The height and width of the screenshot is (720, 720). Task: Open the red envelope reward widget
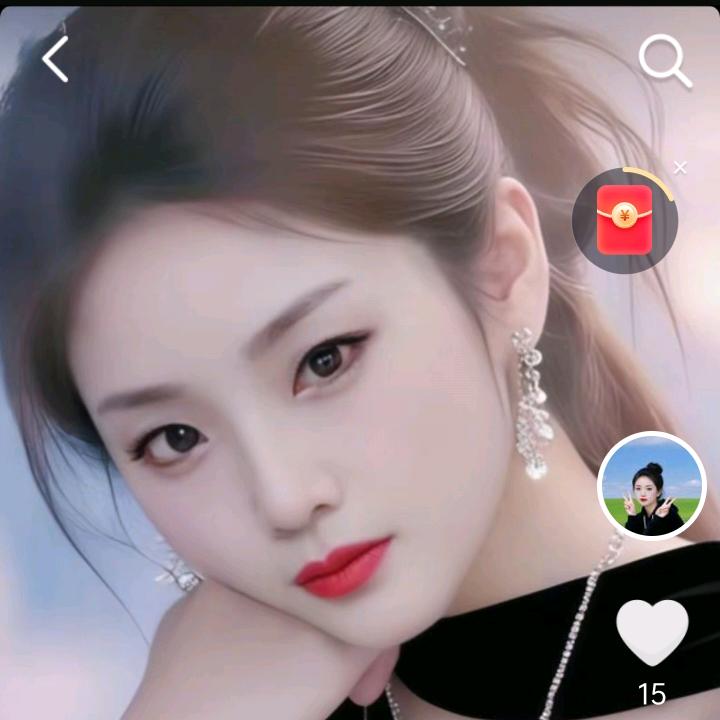[624, 220]
